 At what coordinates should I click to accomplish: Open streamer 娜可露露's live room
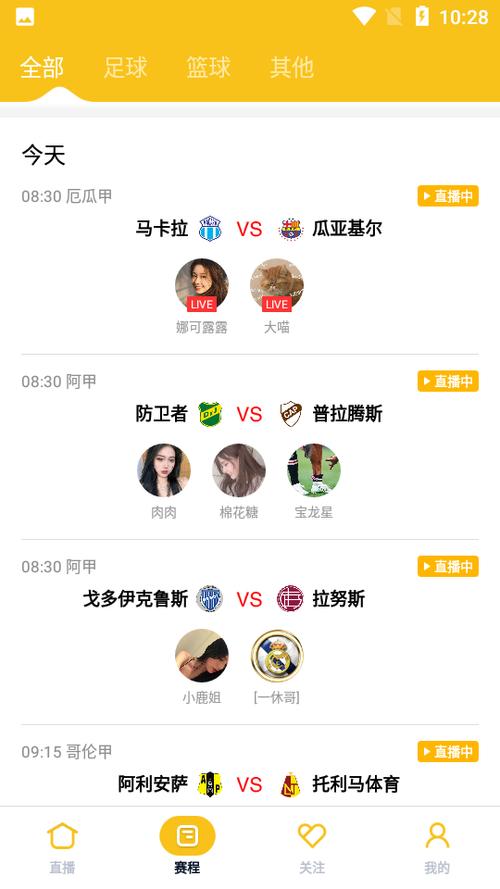click(x=202, y=285)
